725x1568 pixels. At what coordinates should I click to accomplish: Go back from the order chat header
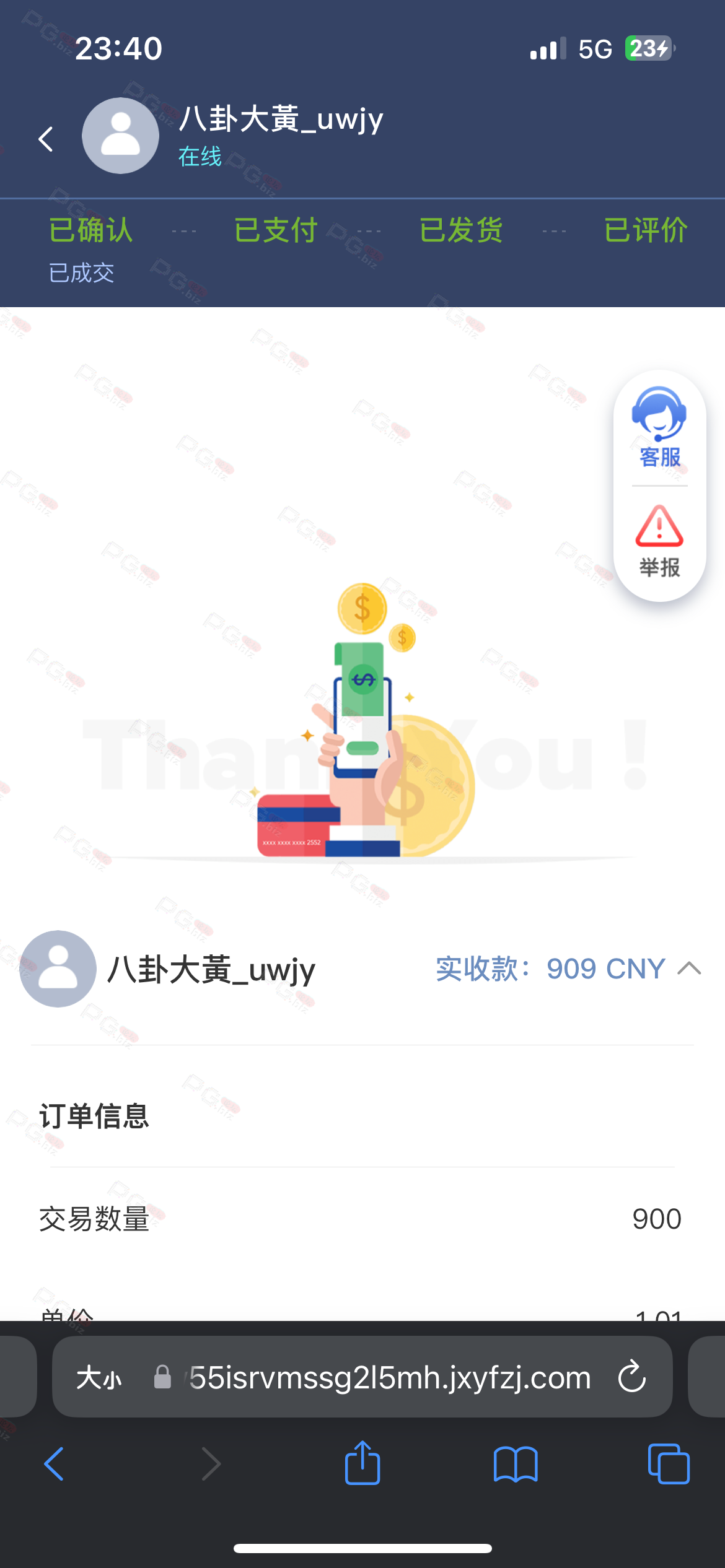click(x=46, y=139)
